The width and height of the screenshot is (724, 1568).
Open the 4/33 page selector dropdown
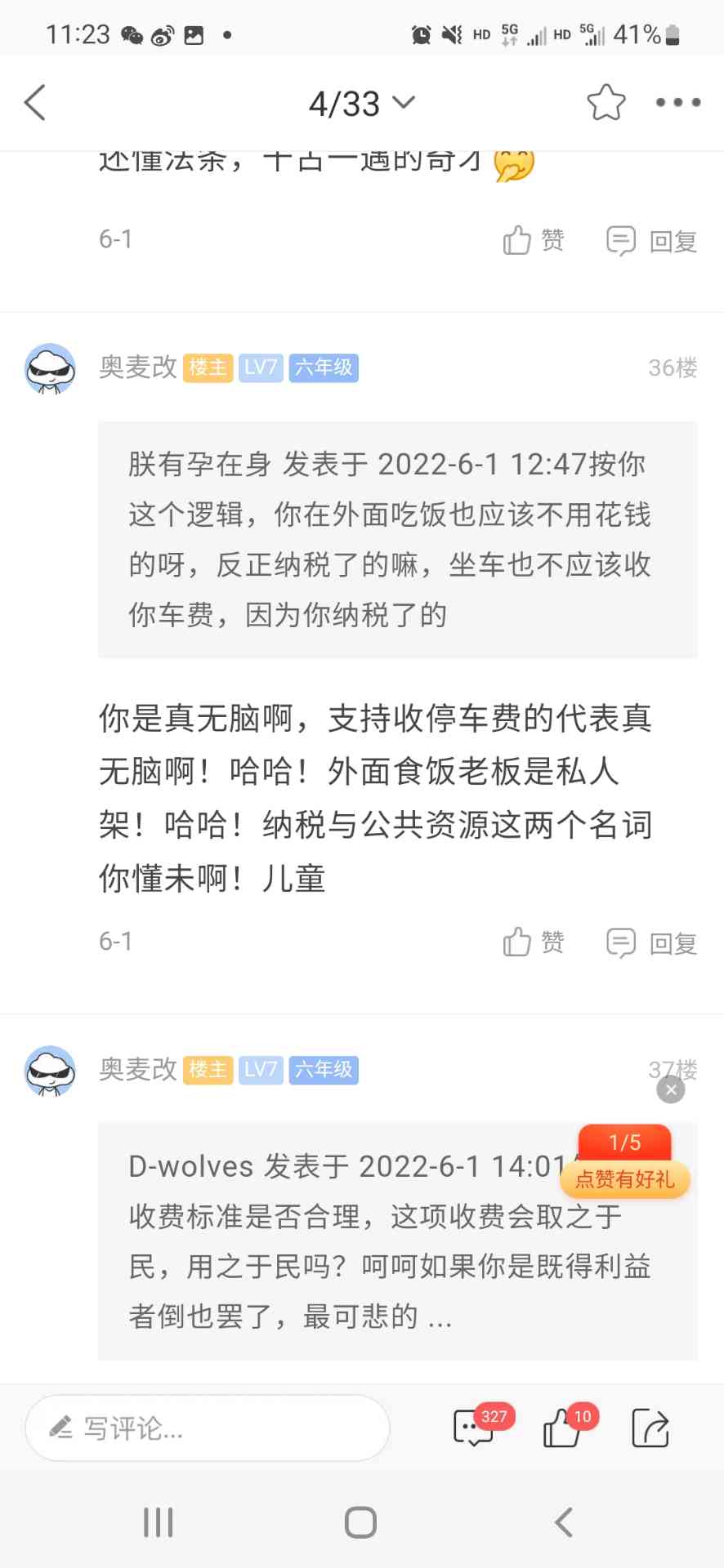[x=361, y=104]
